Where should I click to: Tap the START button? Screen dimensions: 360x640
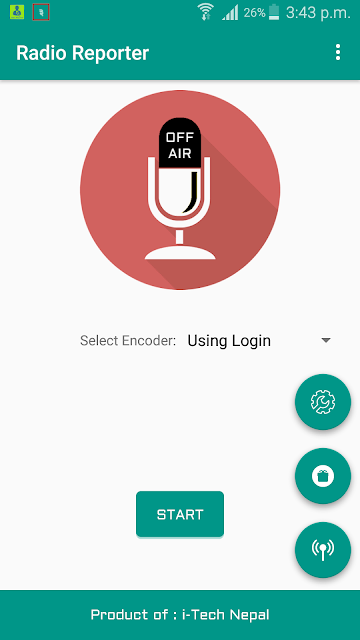coord(180,514)
